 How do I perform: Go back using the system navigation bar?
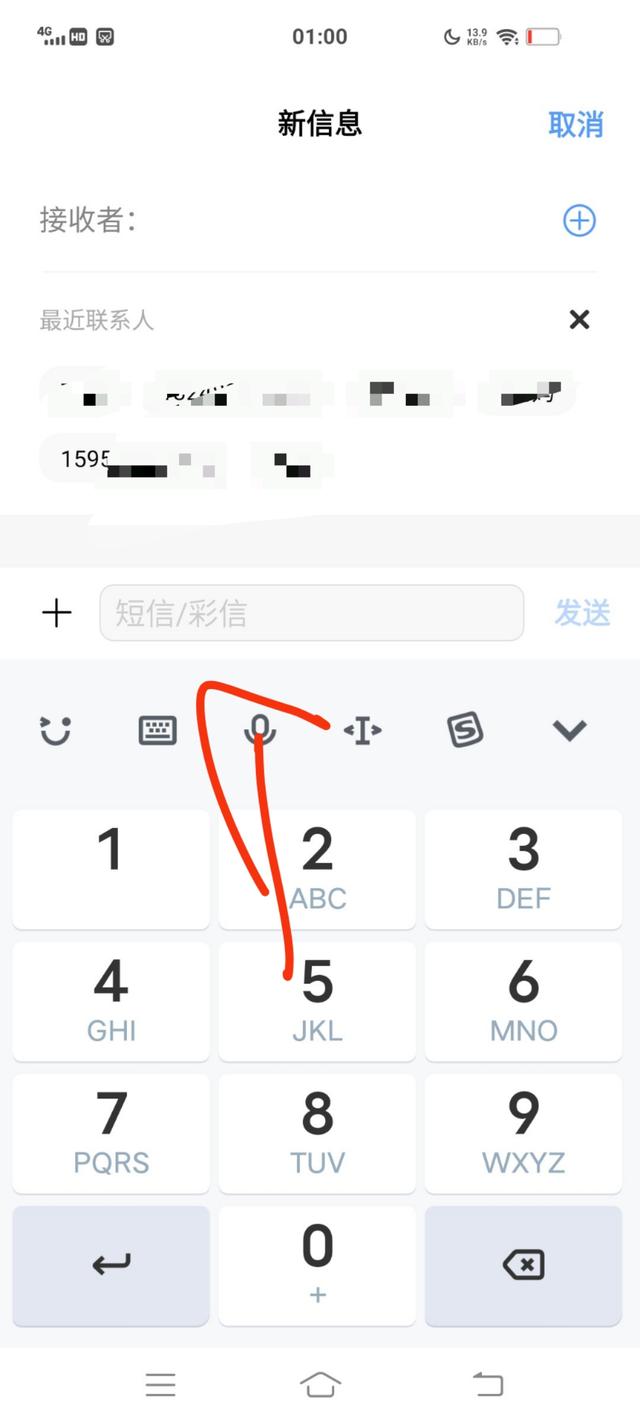click(x=487, y=1384)
